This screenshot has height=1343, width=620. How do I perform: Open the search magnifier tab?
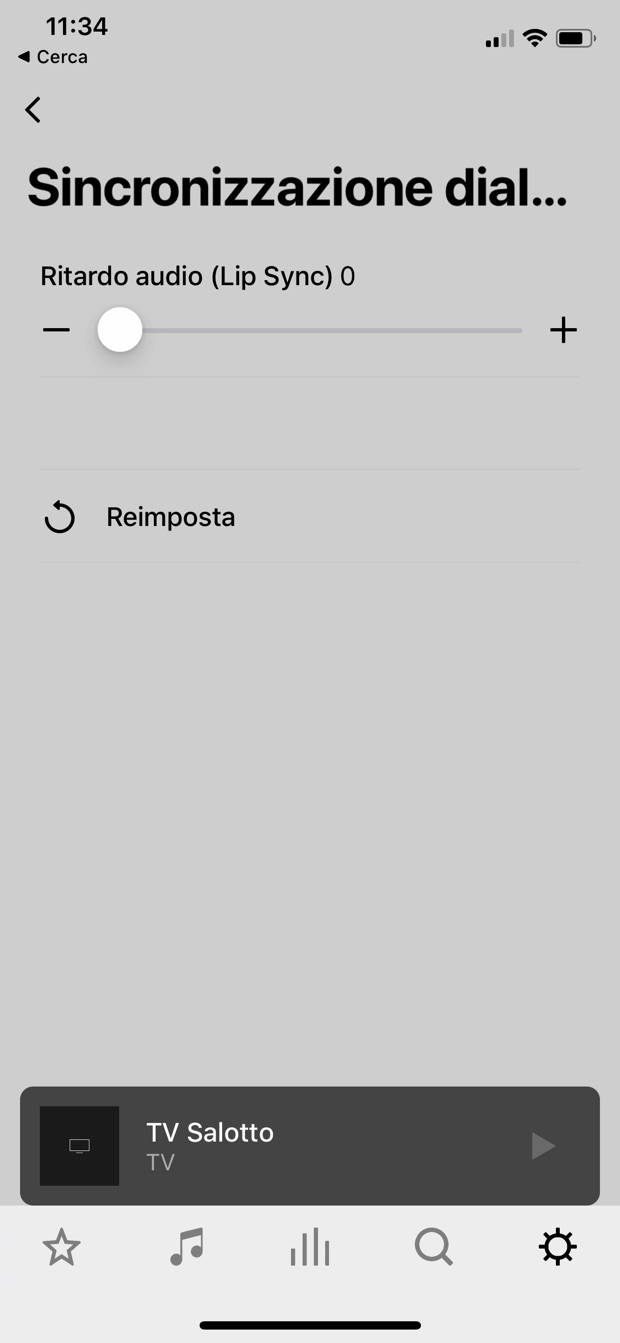434,1247
